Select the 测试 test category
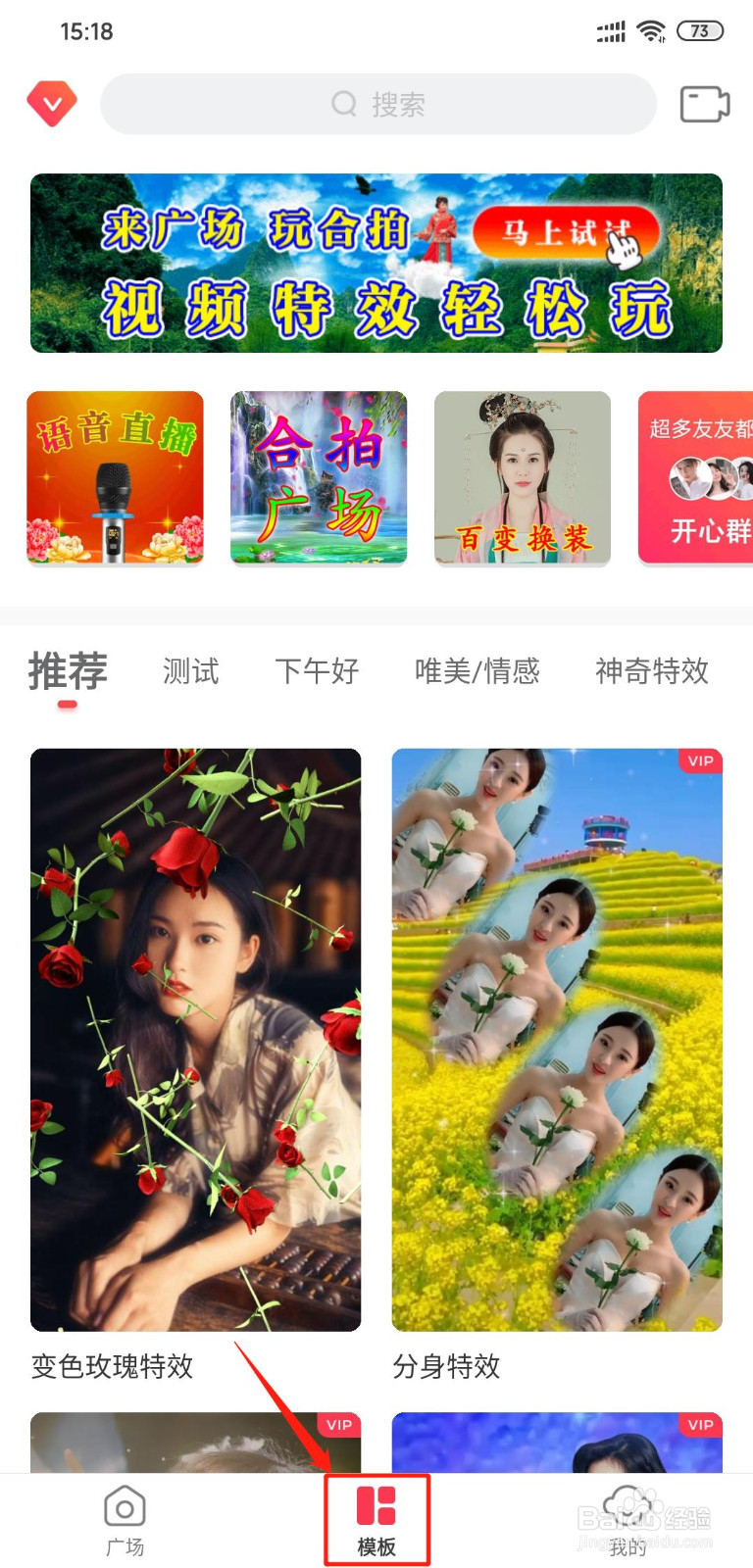 [x=190, y=671]
